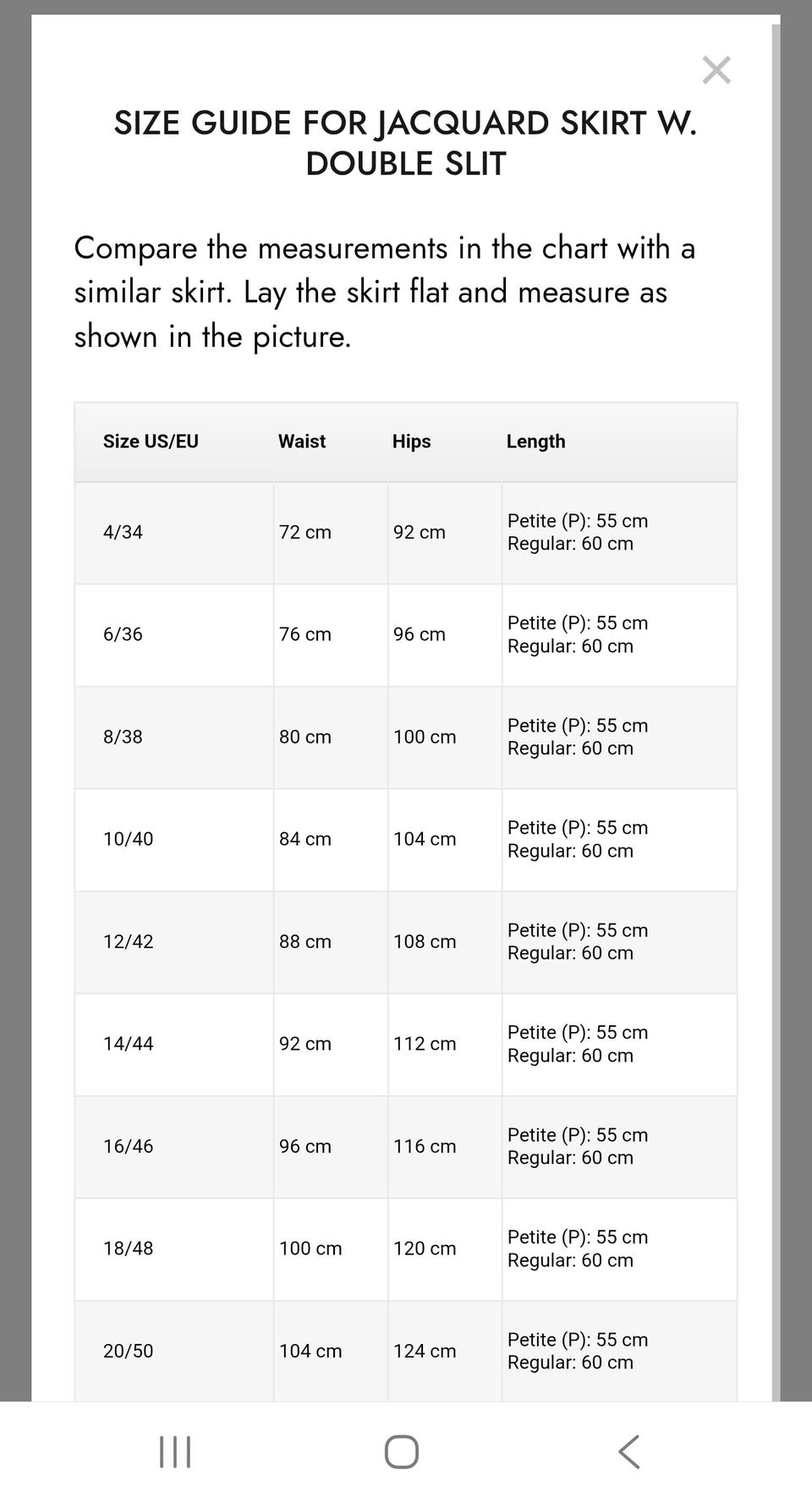This screenshot has height=1503, width=812.
Task: Tap the system back button
Action: [x=628, y=1451]
